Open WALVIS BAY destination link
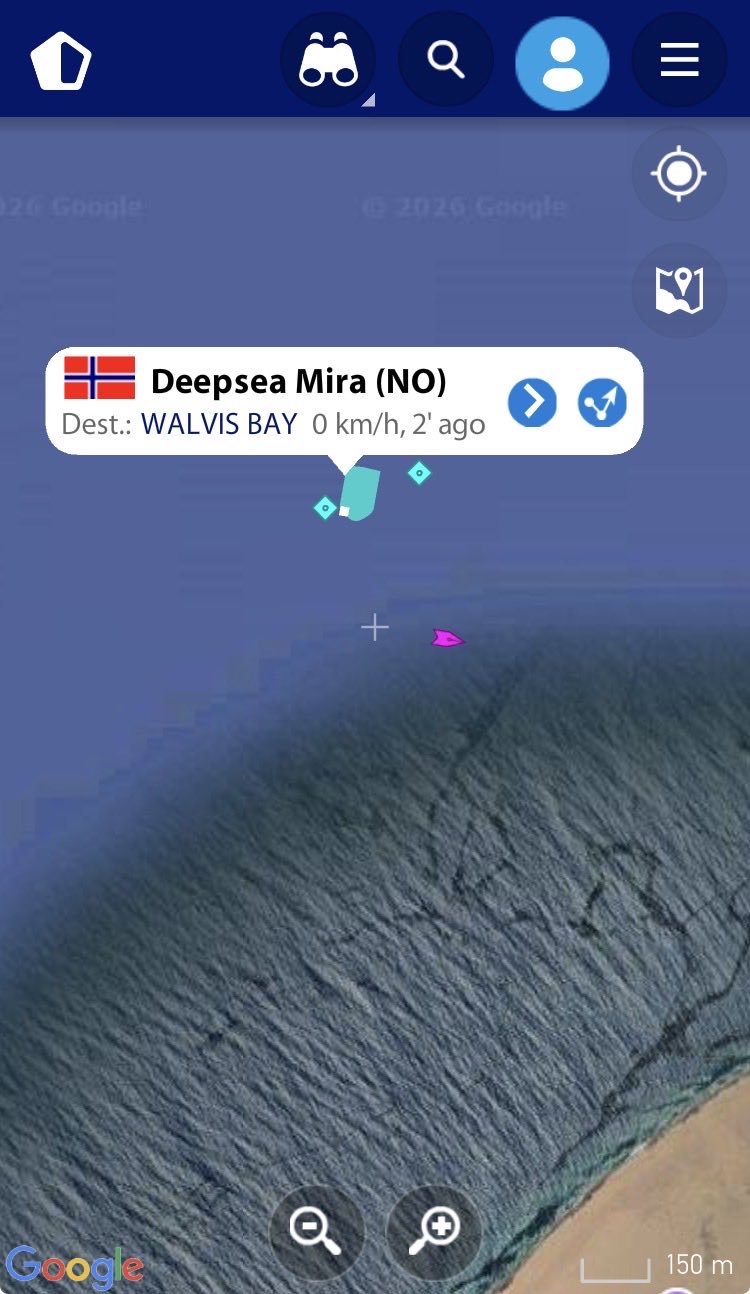 pos(219,424)
